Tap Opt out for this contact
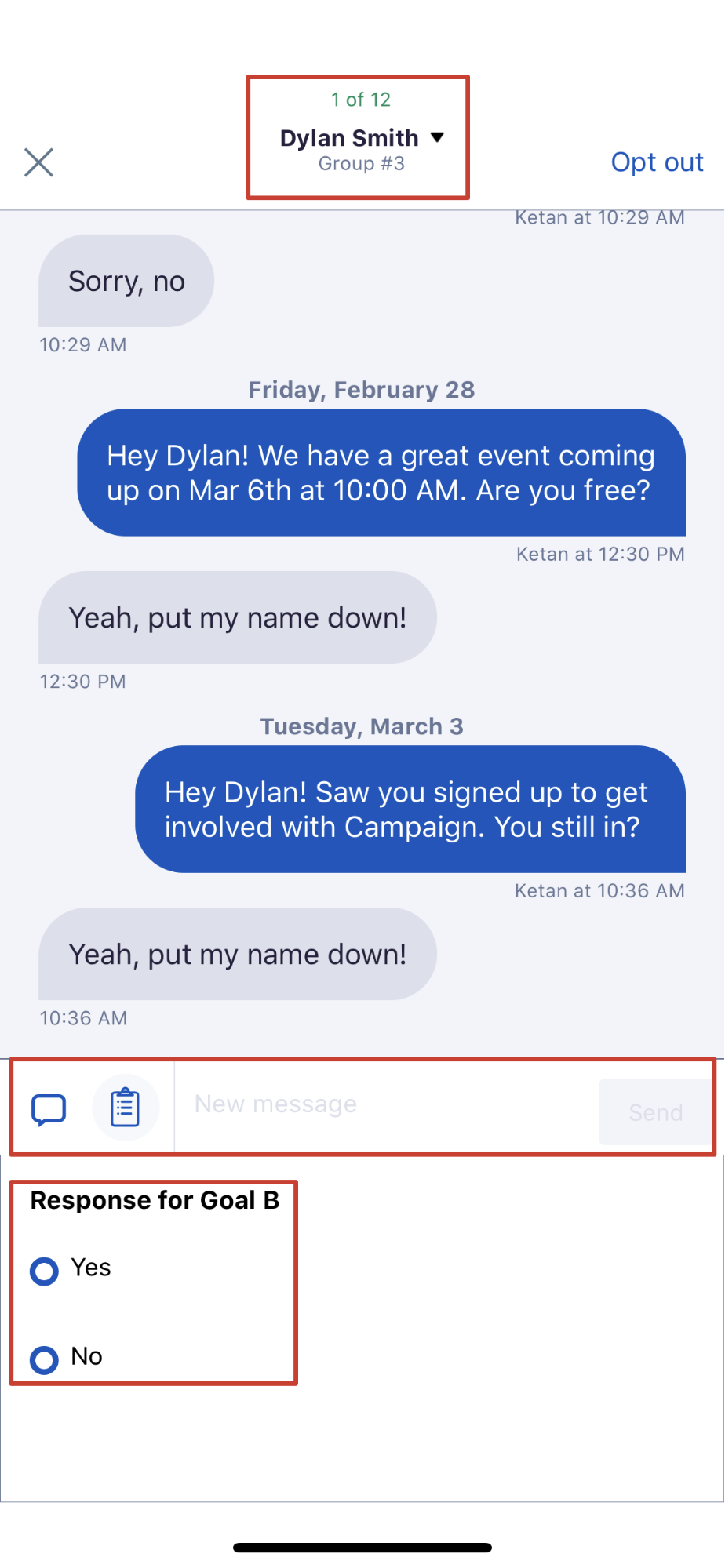This screenshot has width=725, height=1568. (x=657, y=162)
